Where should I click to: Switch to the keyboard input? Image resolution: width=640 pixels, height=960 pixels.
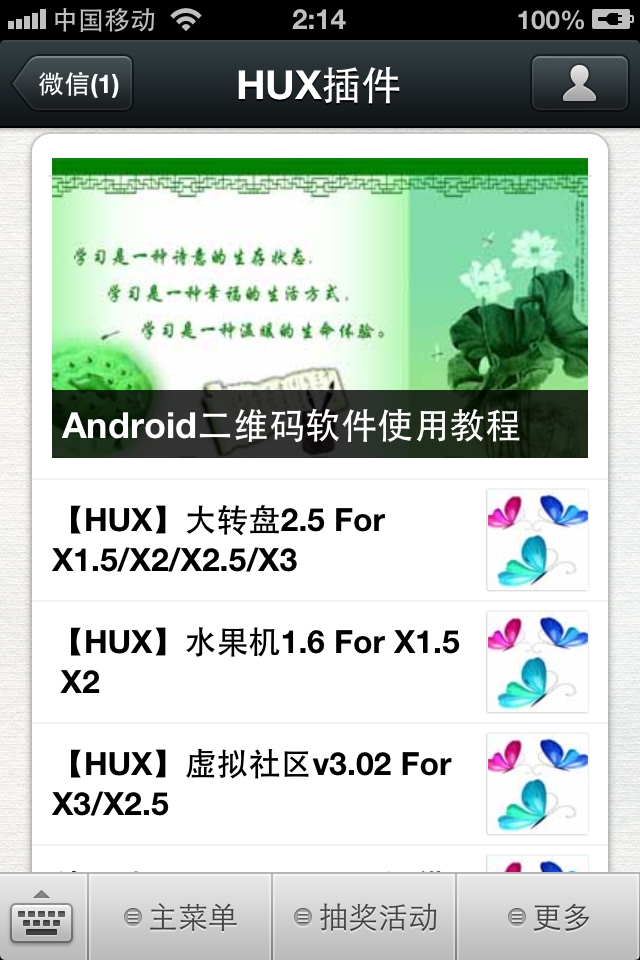tap(43, 917)
